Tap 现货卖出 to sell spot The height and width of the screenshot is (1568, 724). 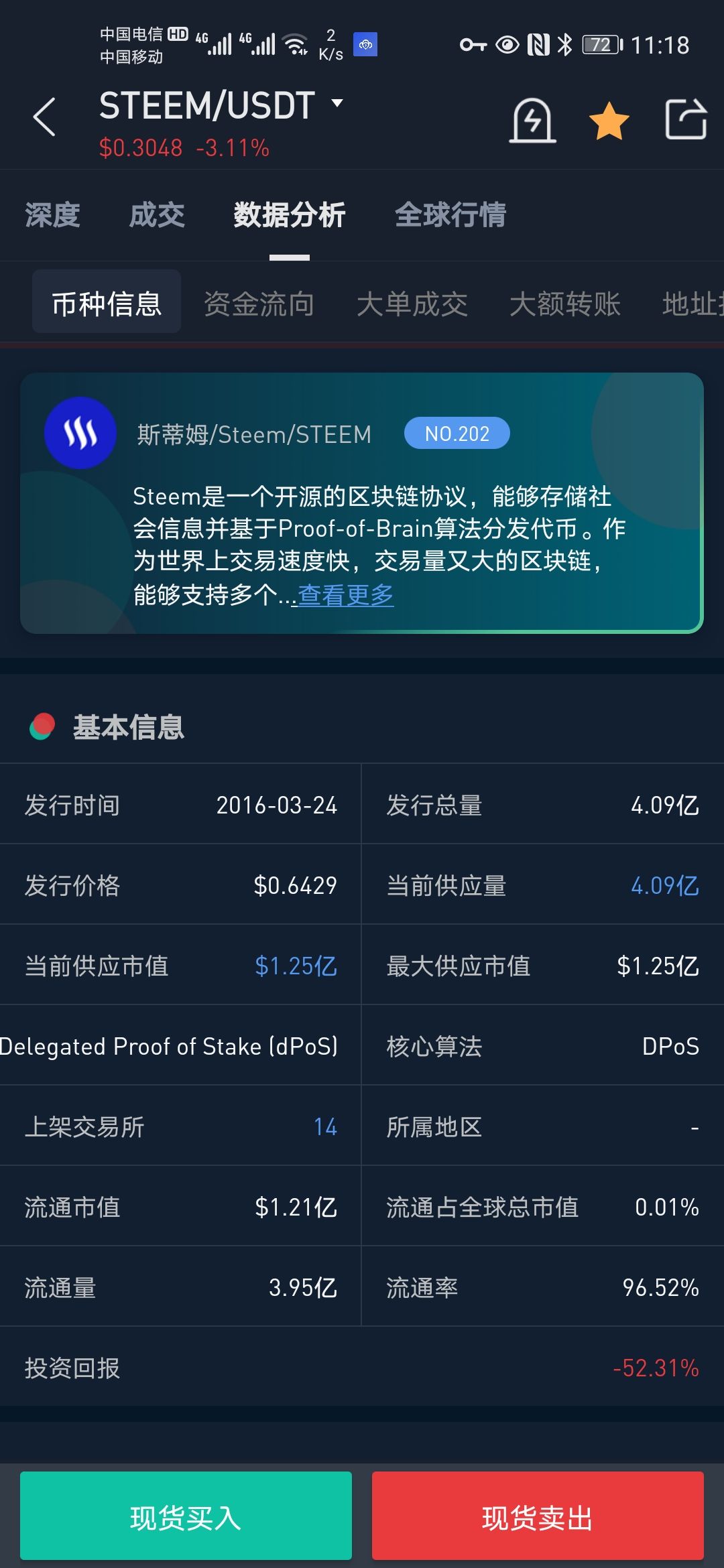click(x=538, y=1518)
